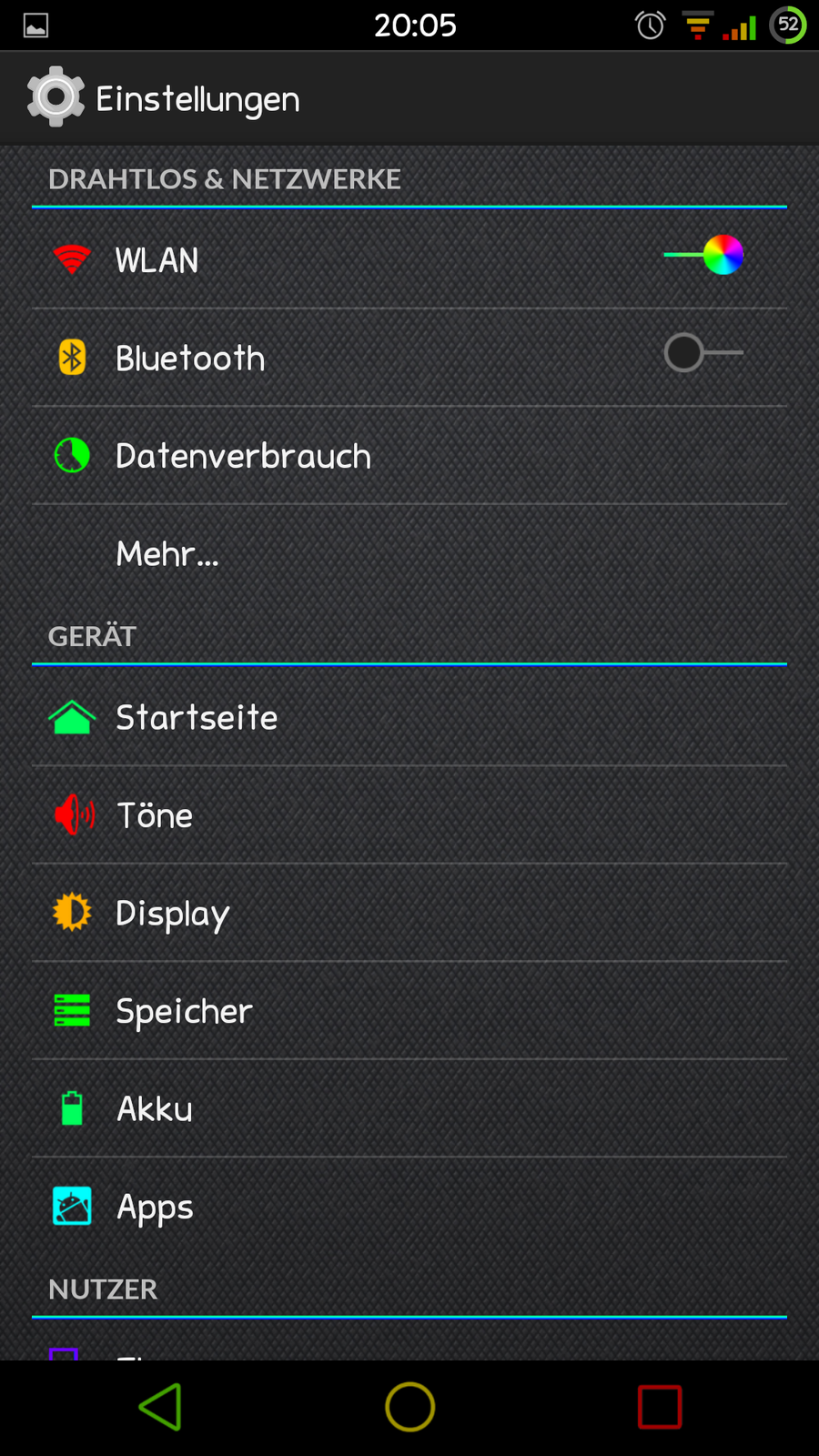Image resolution: width=819 pixels, height=1456 pixels.
Task: Turn off the WLAN switch
Action: pos(704,256)
